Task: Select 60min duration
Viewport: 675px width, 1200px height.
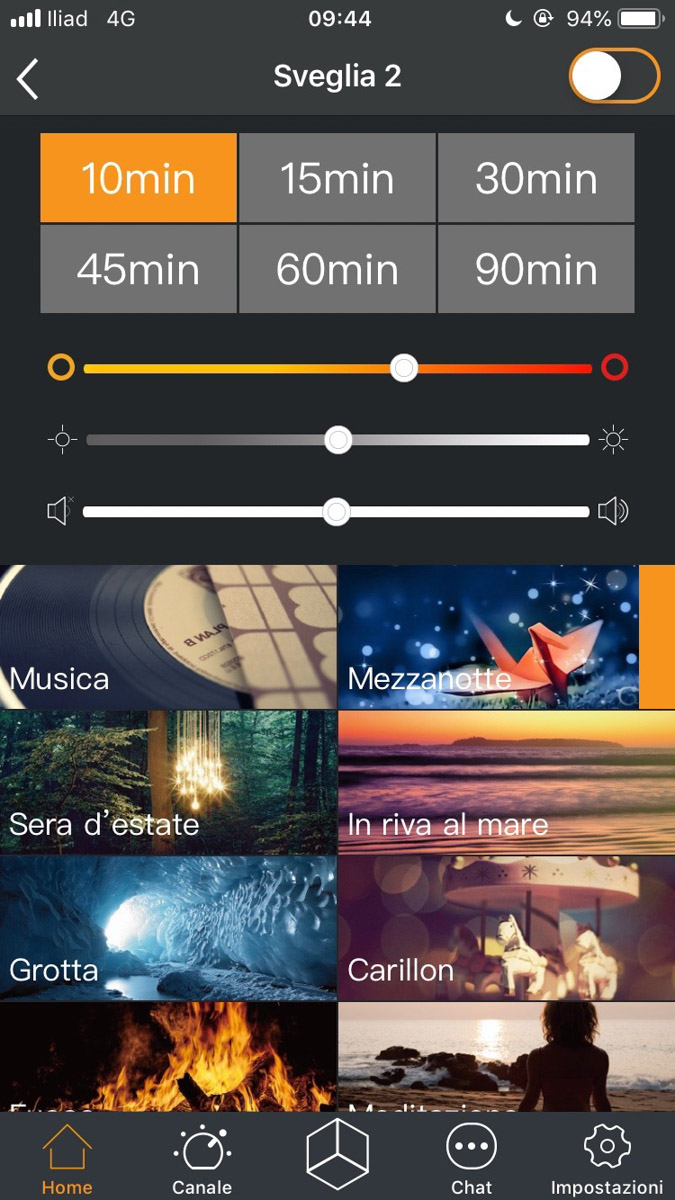Action: pos(337,269)
